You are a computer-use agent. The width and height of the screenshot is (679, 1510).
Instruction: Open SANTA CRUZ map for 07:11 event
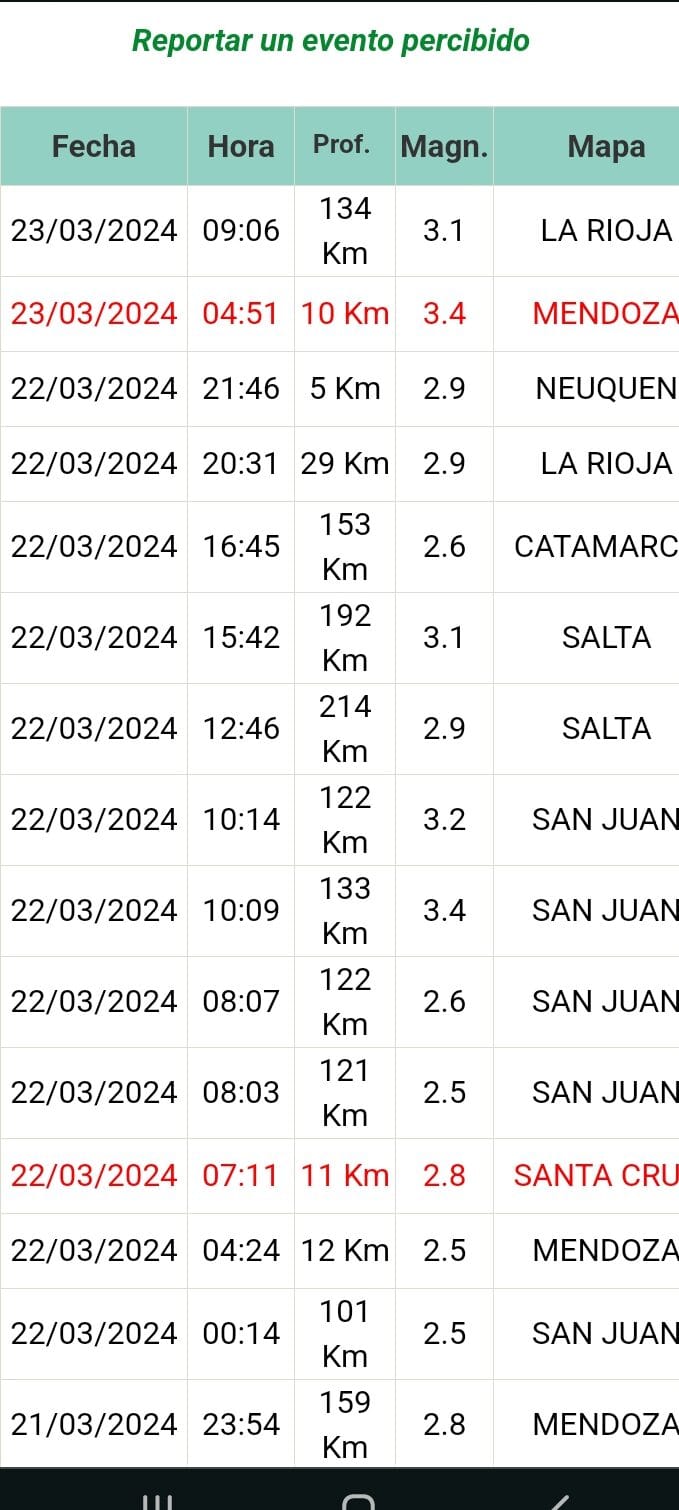pos(596,1176)
